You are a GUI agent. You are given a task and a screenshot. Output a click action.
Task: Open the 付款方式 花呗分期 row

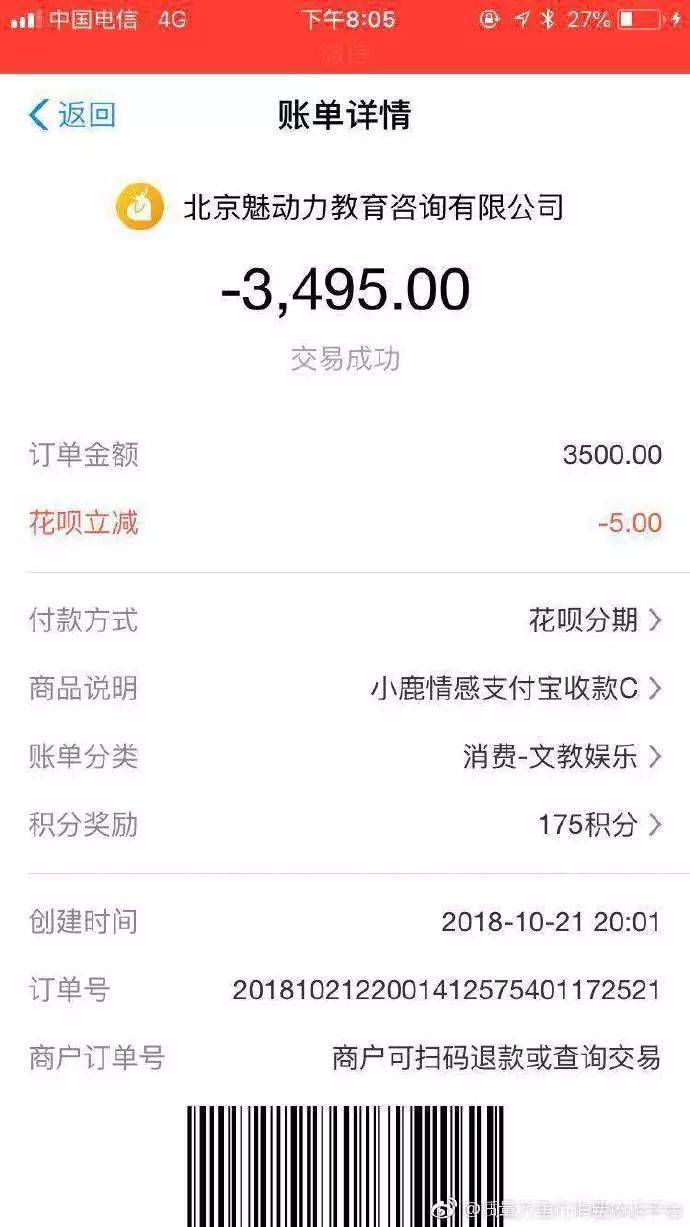[x=345, y=620]
